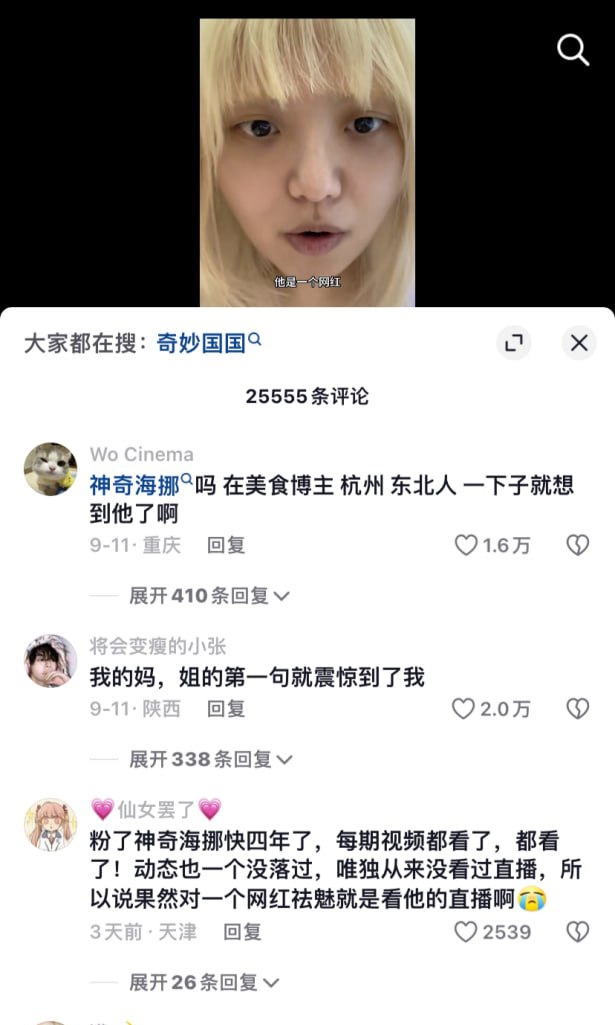
Task: Expand comments panel to full screen
Action: (514, 343)
